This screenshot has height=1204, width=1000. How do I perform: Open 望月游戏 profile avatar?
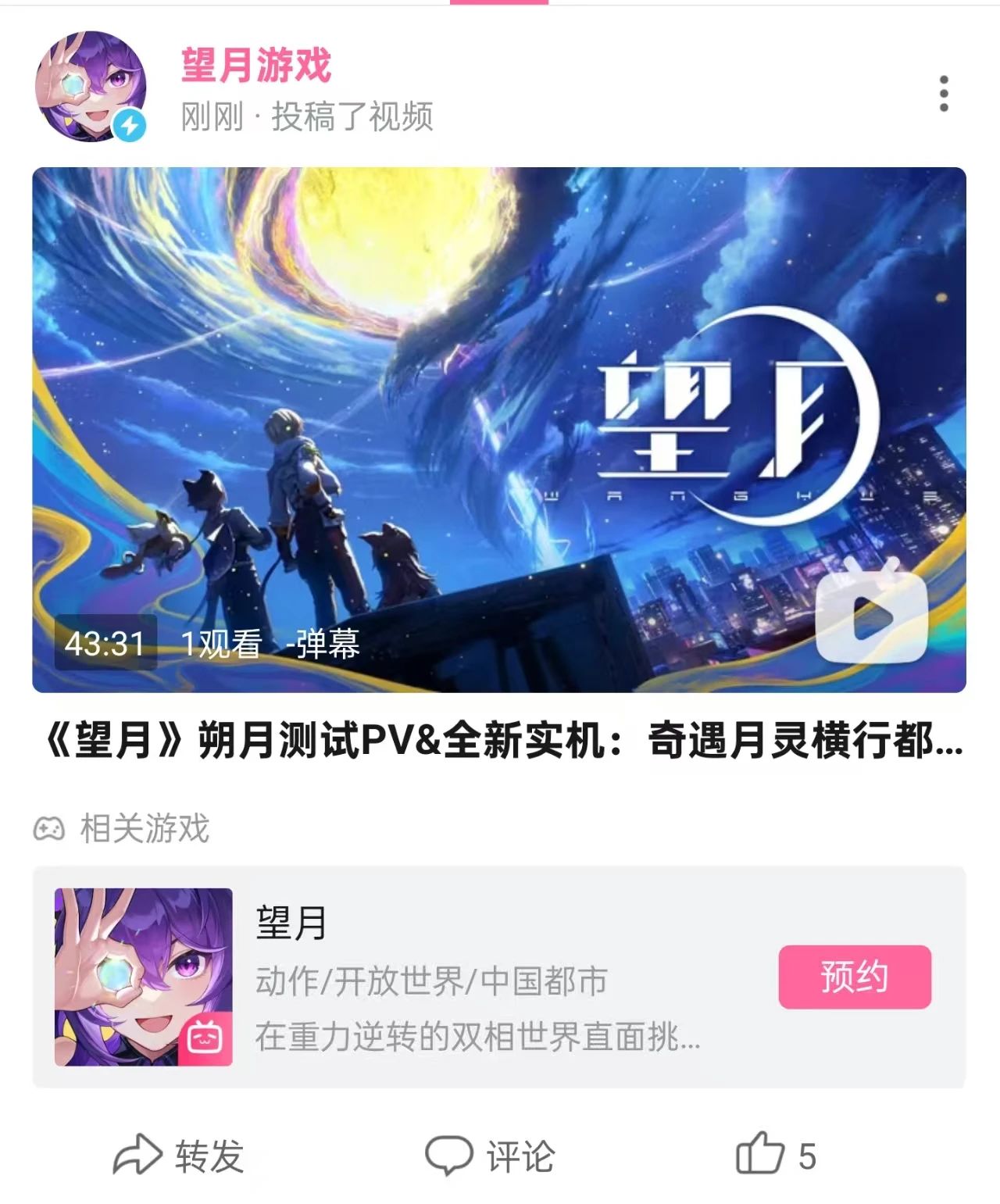click(x=91, y=87)
